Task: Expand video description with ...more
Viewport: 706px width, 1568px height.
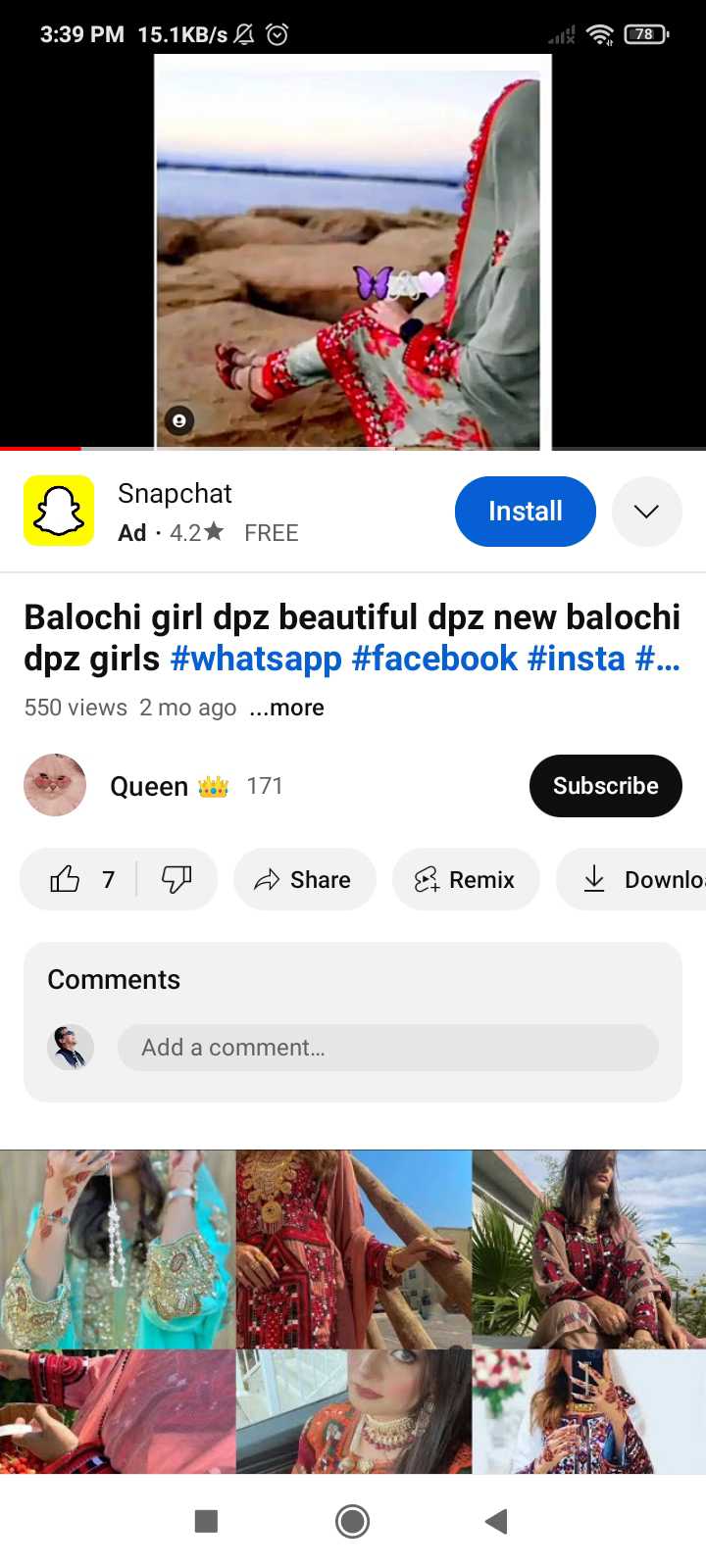Action: [x=286, y=708]
